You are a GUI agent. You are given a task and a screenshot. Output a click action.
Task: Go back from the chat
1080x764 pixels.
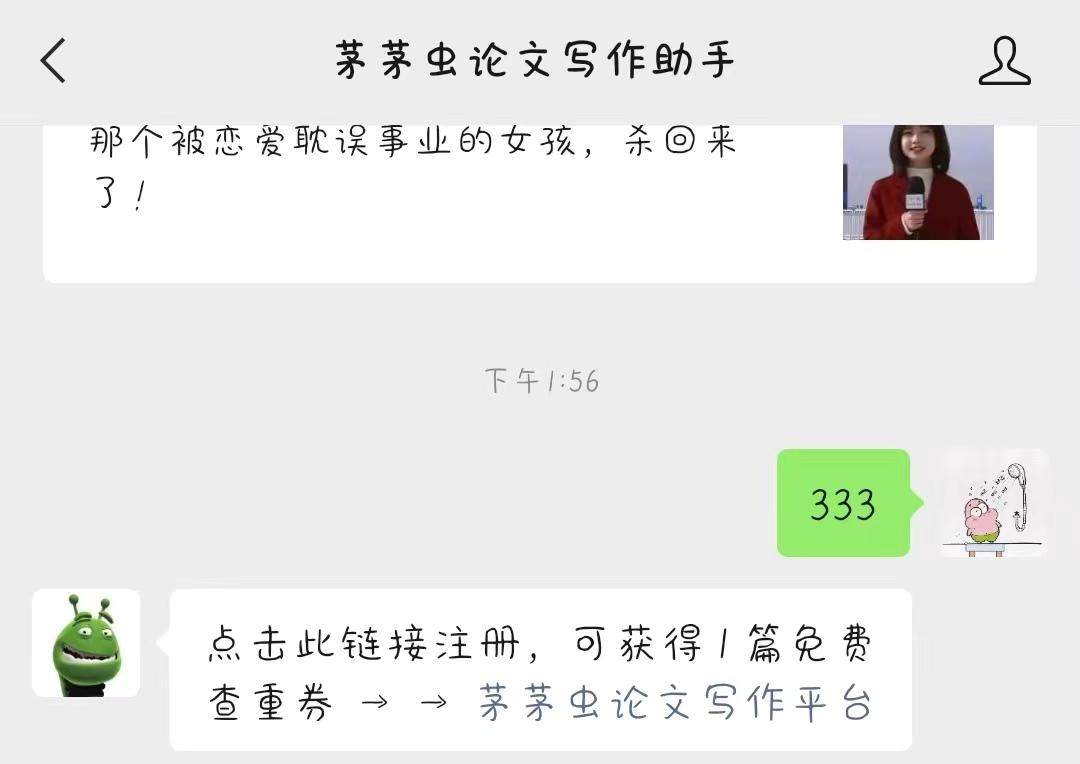pyautogui.click(x=54, y=61)
